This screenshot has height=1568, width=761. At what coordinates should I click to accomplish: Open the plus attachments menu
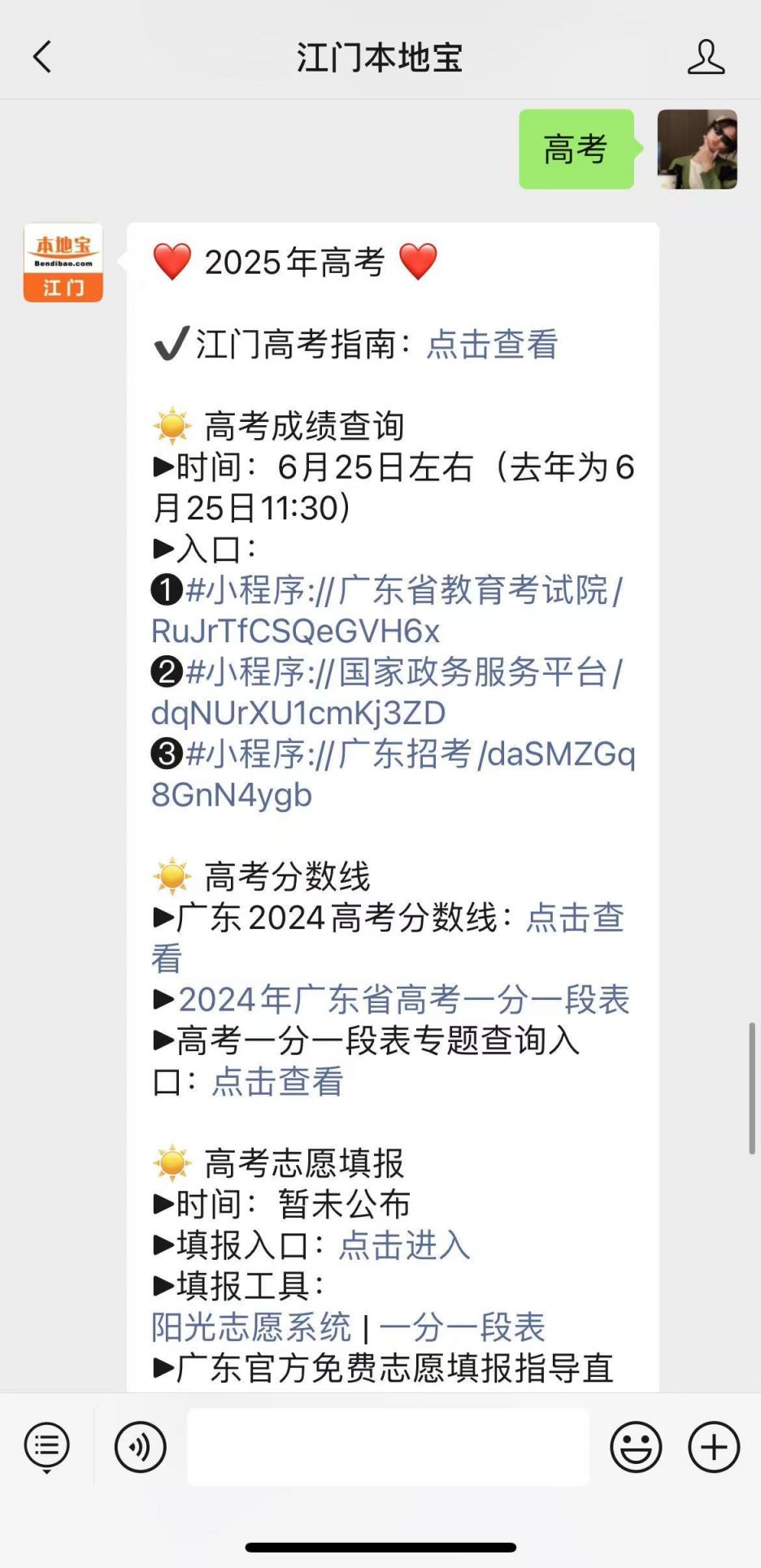click(x=714, y=1447)
